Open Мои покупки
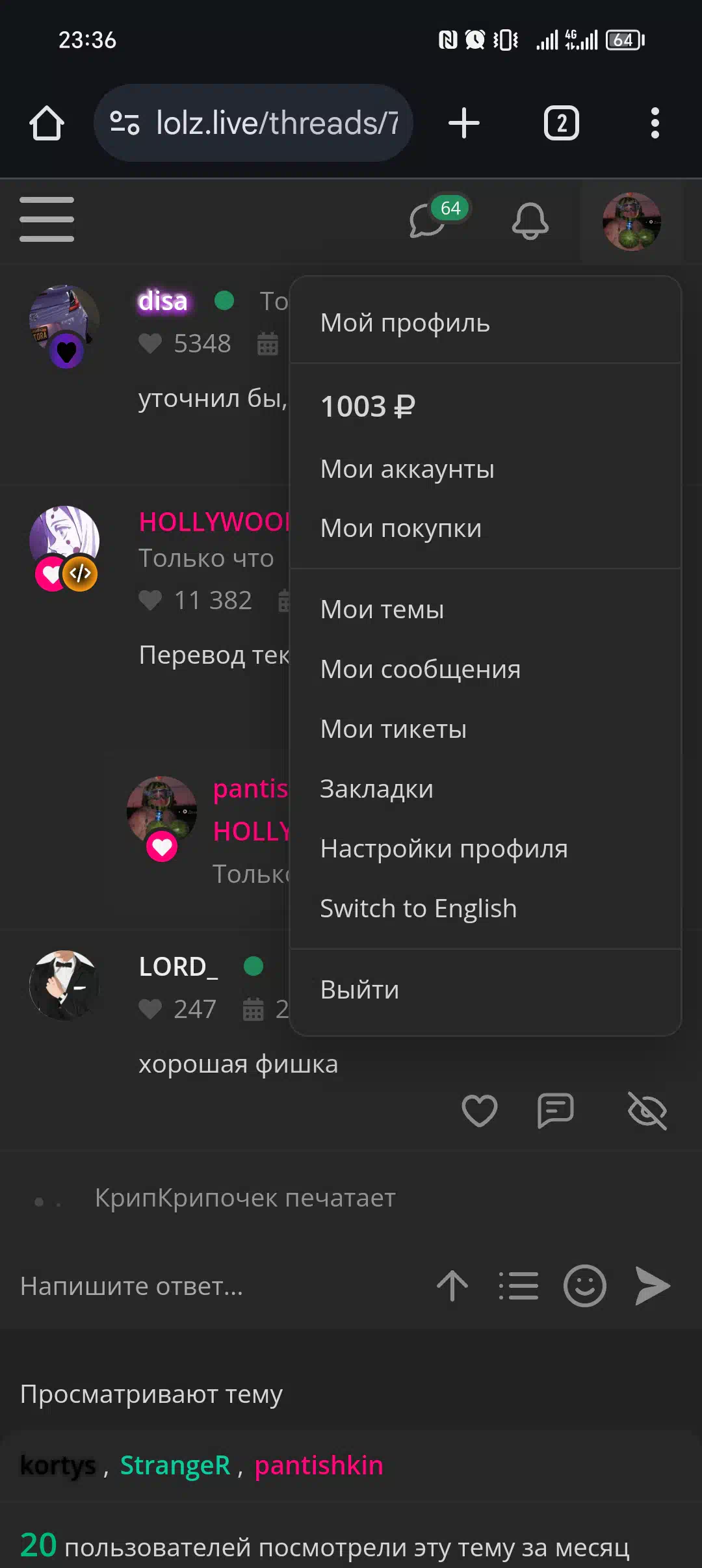This screenshot has width=702, height=1568. [x=485, y=528]
